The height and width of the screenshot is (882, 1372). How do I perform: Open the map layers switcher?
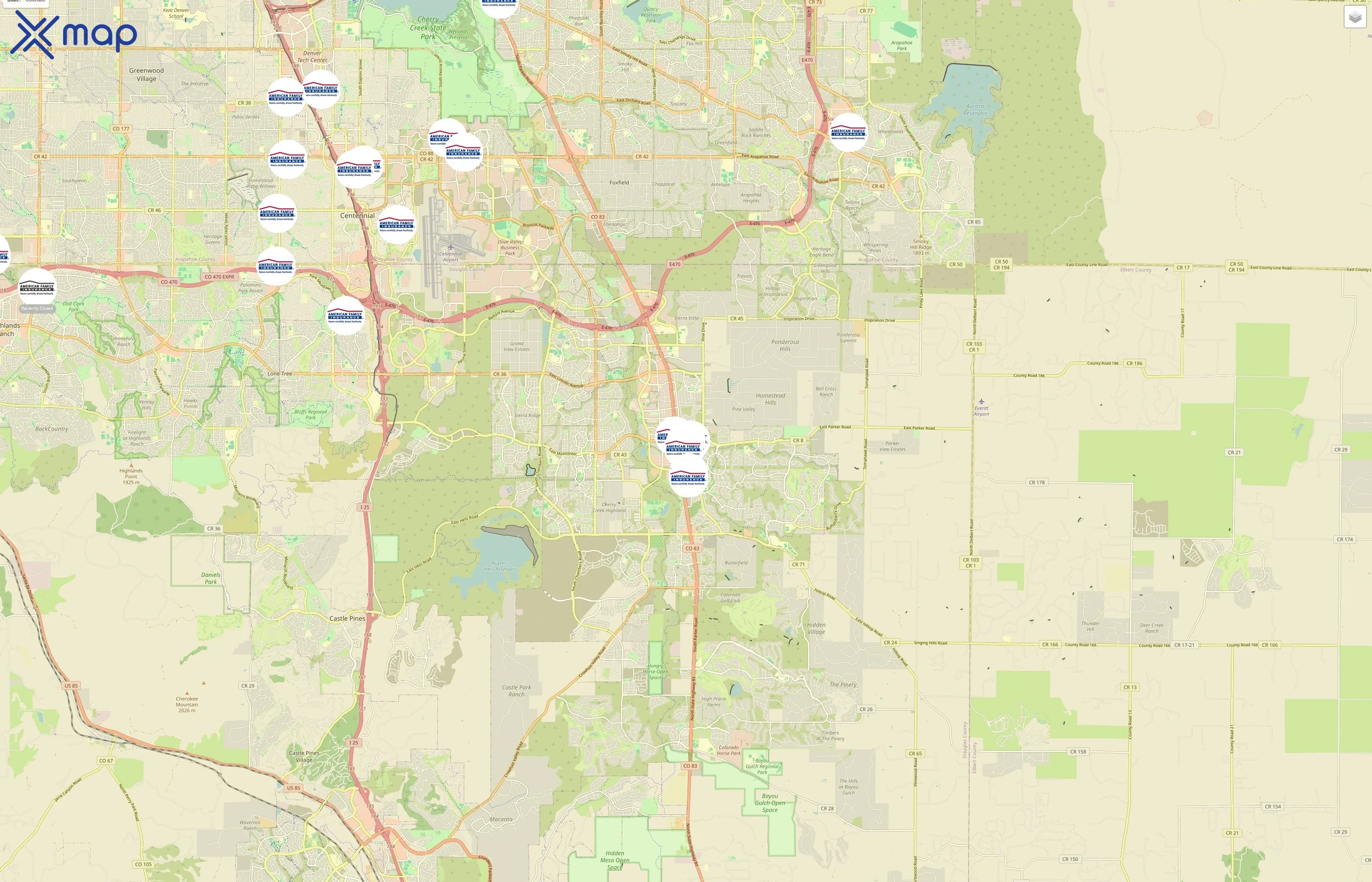point(1354,18)
